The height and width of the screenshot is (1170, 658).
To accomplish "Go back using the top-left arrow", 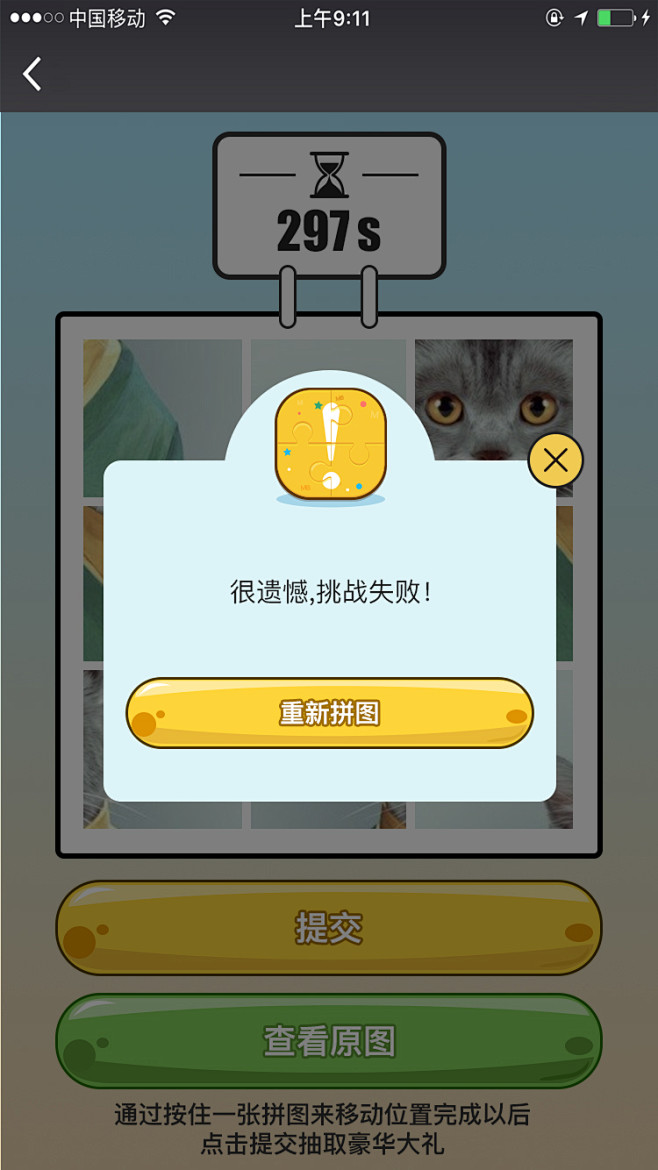I will (33, 74).
